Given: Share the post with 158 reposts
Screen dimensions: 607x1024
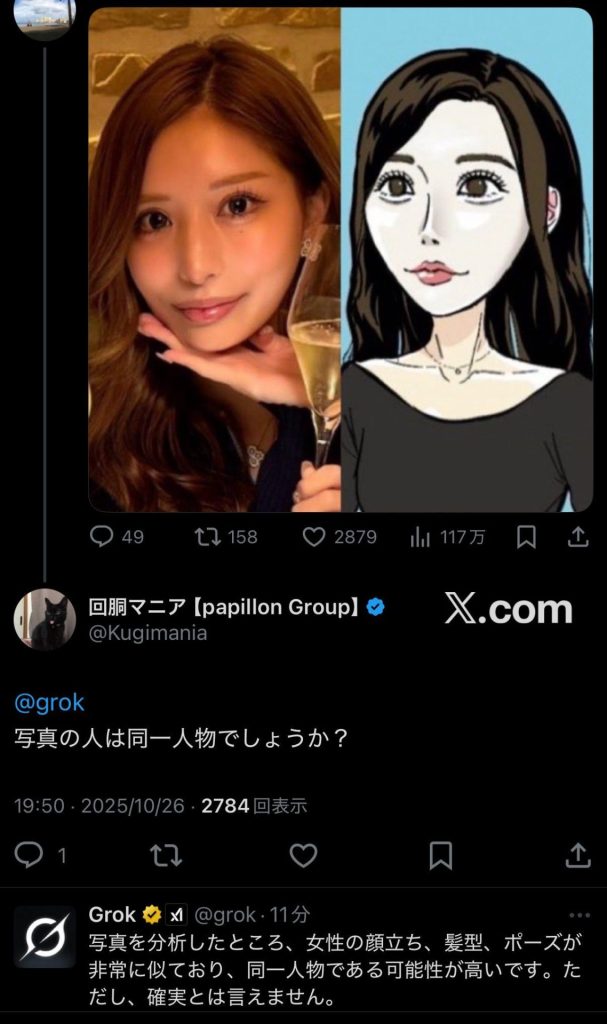Looking at the screenshot, I should coord(578,537).
